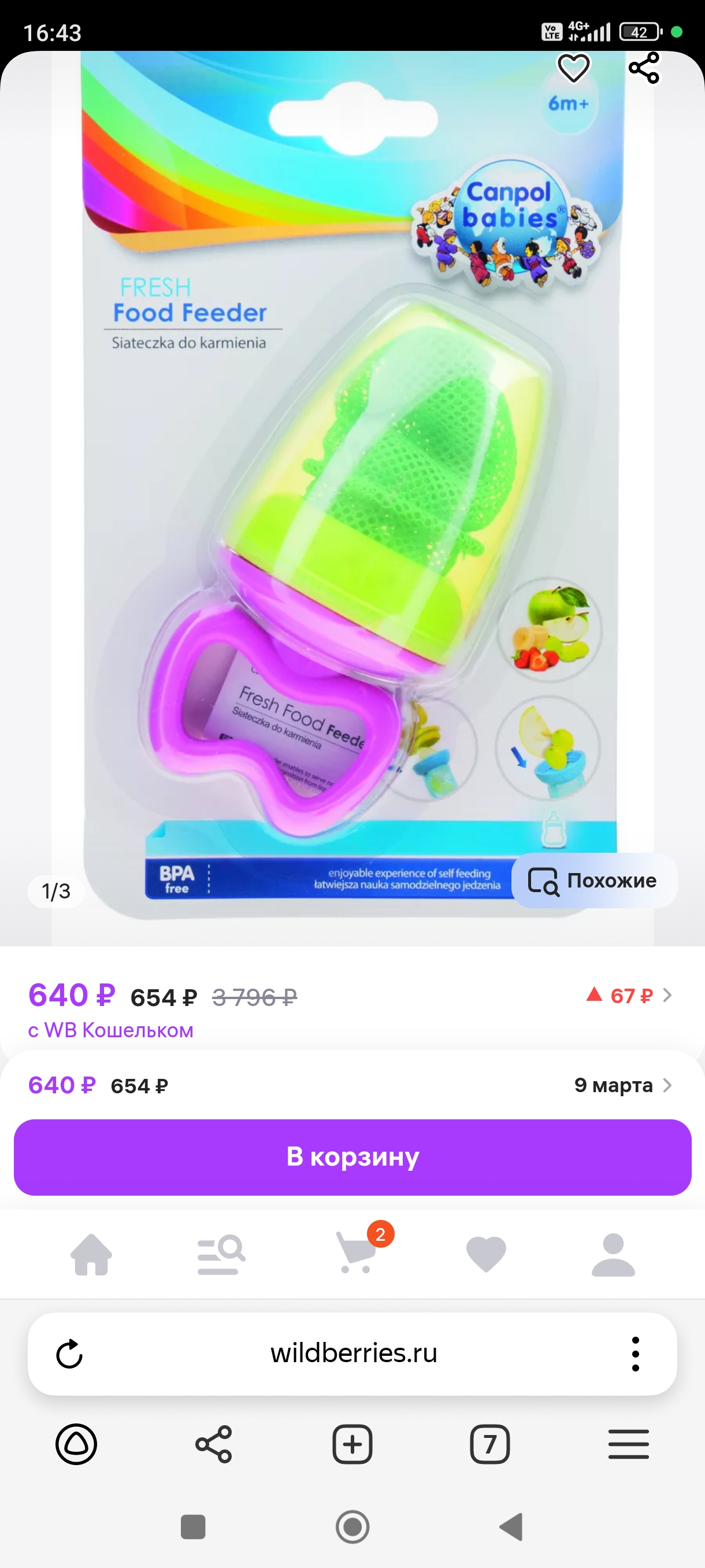705x1568 pixels.
Task: Open the three-dot menu in the address bar
Action: (635, 1353)
